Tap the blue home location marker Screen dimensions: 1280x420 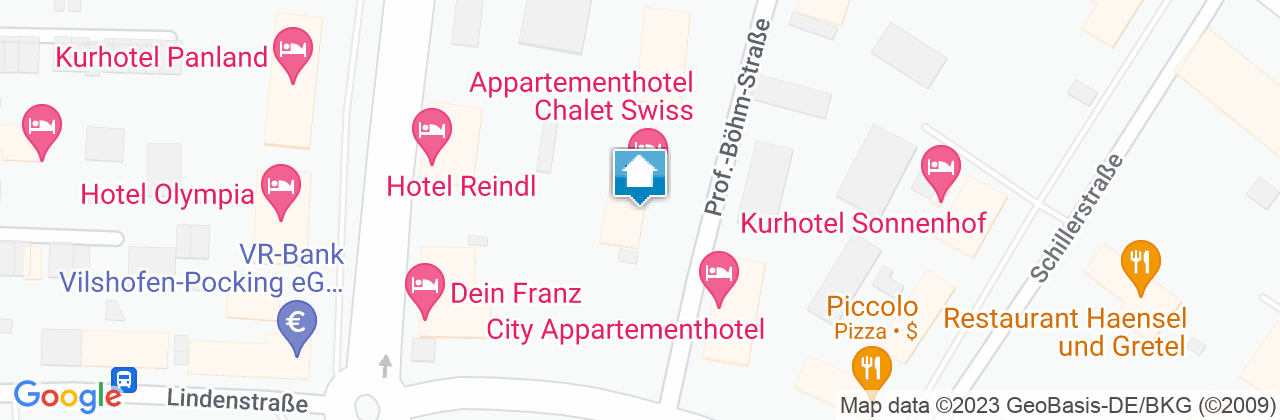(x=640, y=176)
